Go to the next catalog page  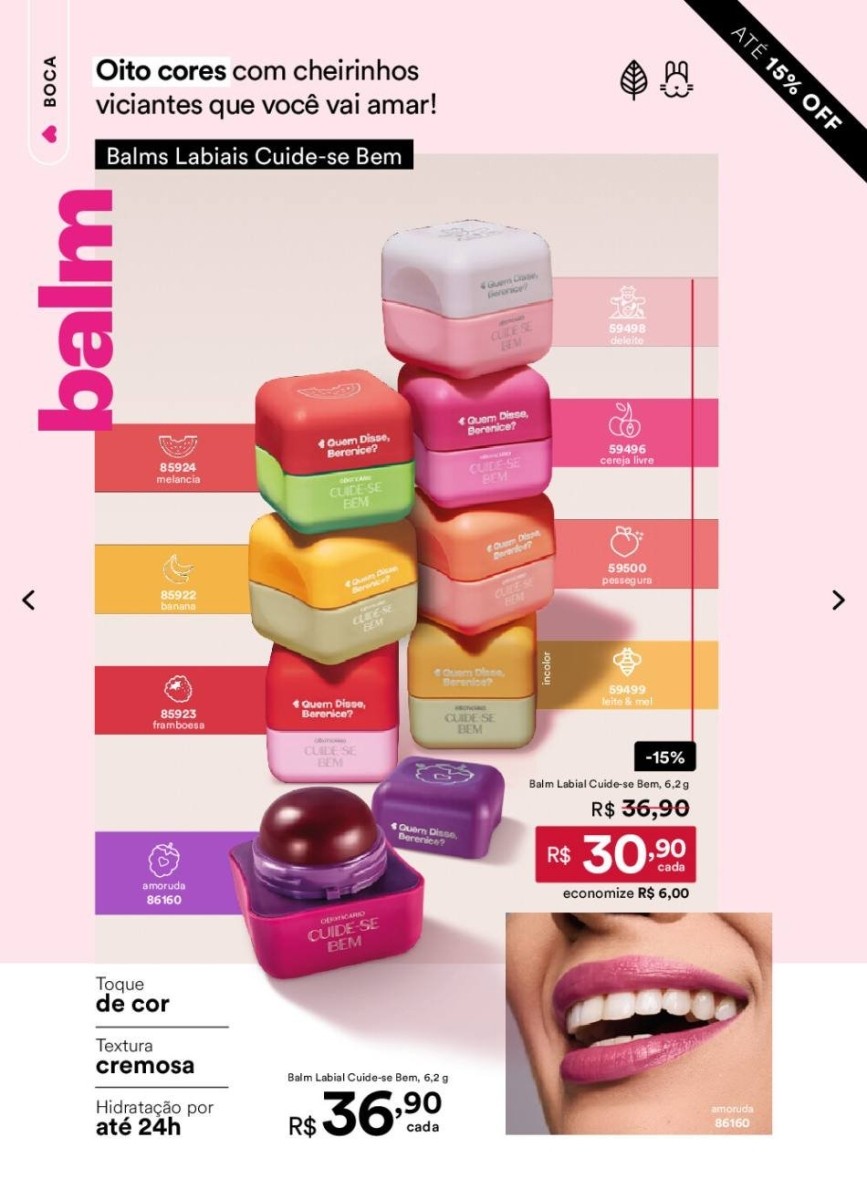[838, 600]
